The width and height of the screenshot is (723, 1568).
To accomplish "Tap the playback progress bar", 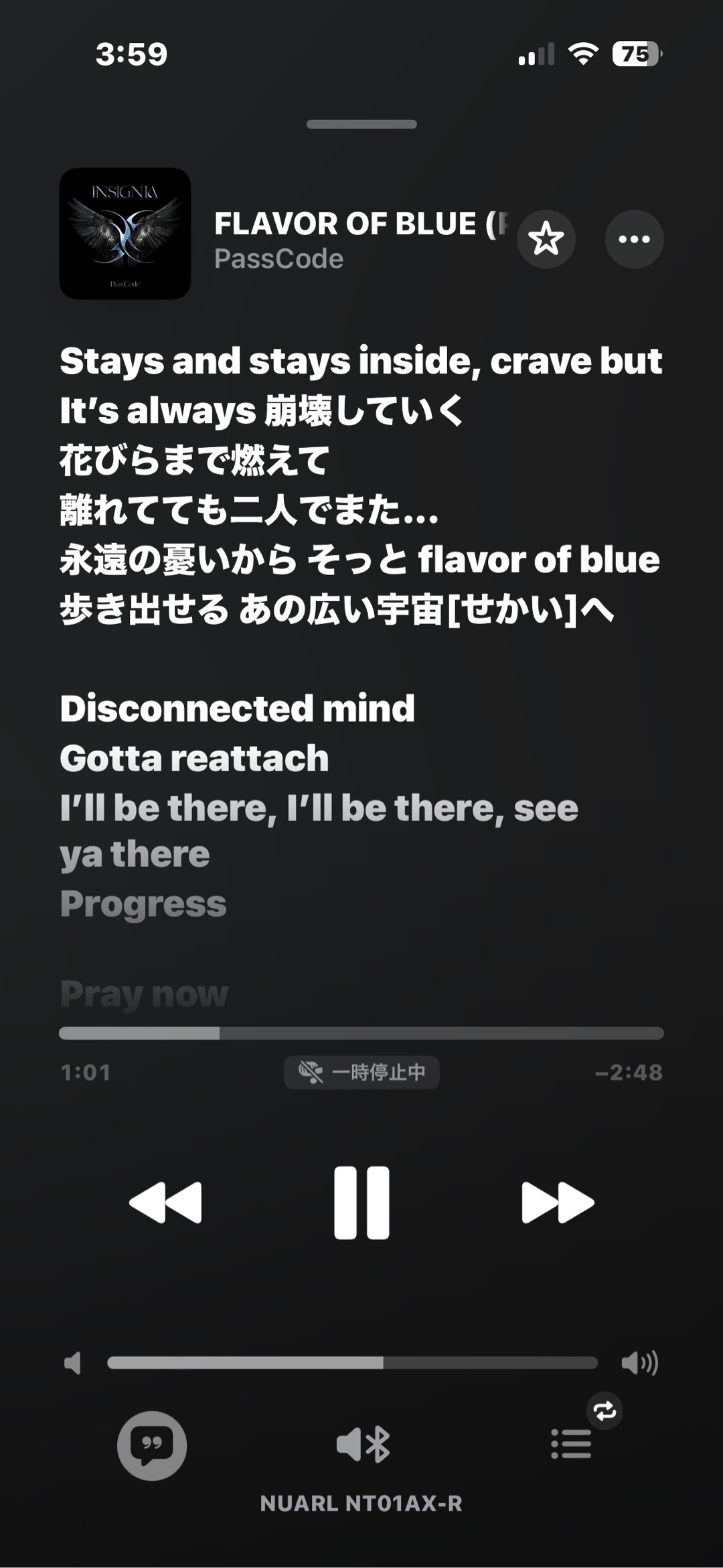I will [361, 1033].
